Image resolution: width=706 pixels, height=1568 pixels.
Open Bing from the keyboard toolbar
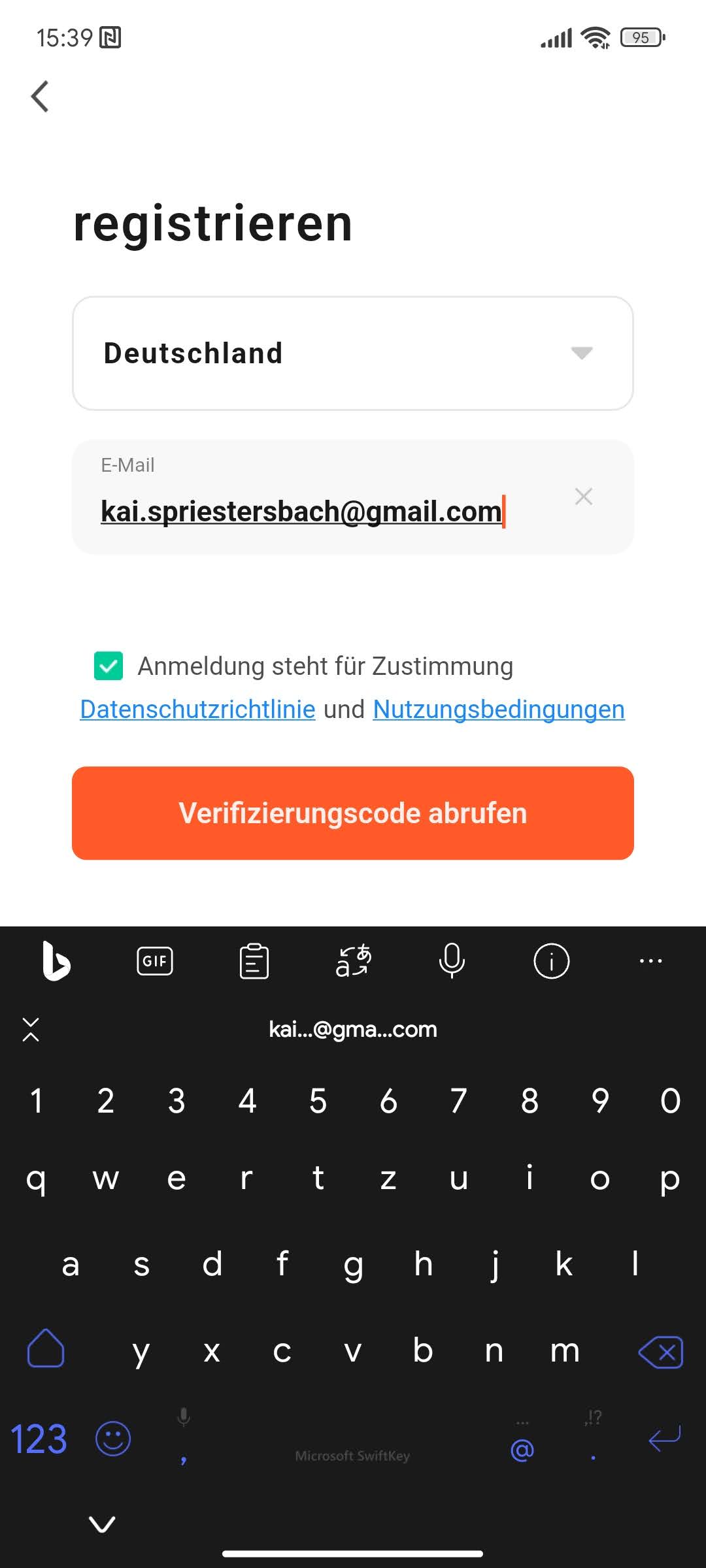coord(56,961)
